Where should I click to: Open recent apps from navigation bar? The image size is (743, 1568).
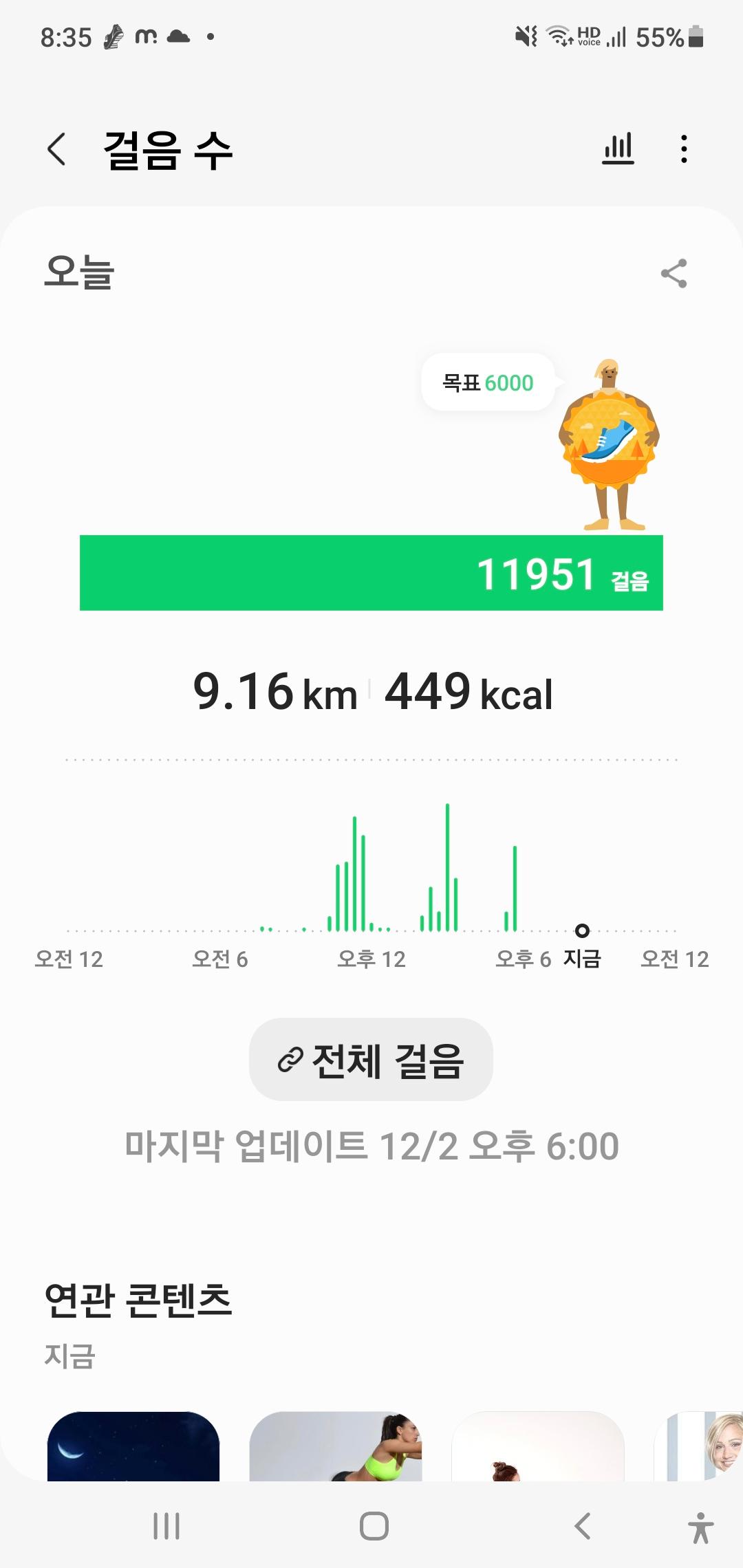tap(166, 1526)
